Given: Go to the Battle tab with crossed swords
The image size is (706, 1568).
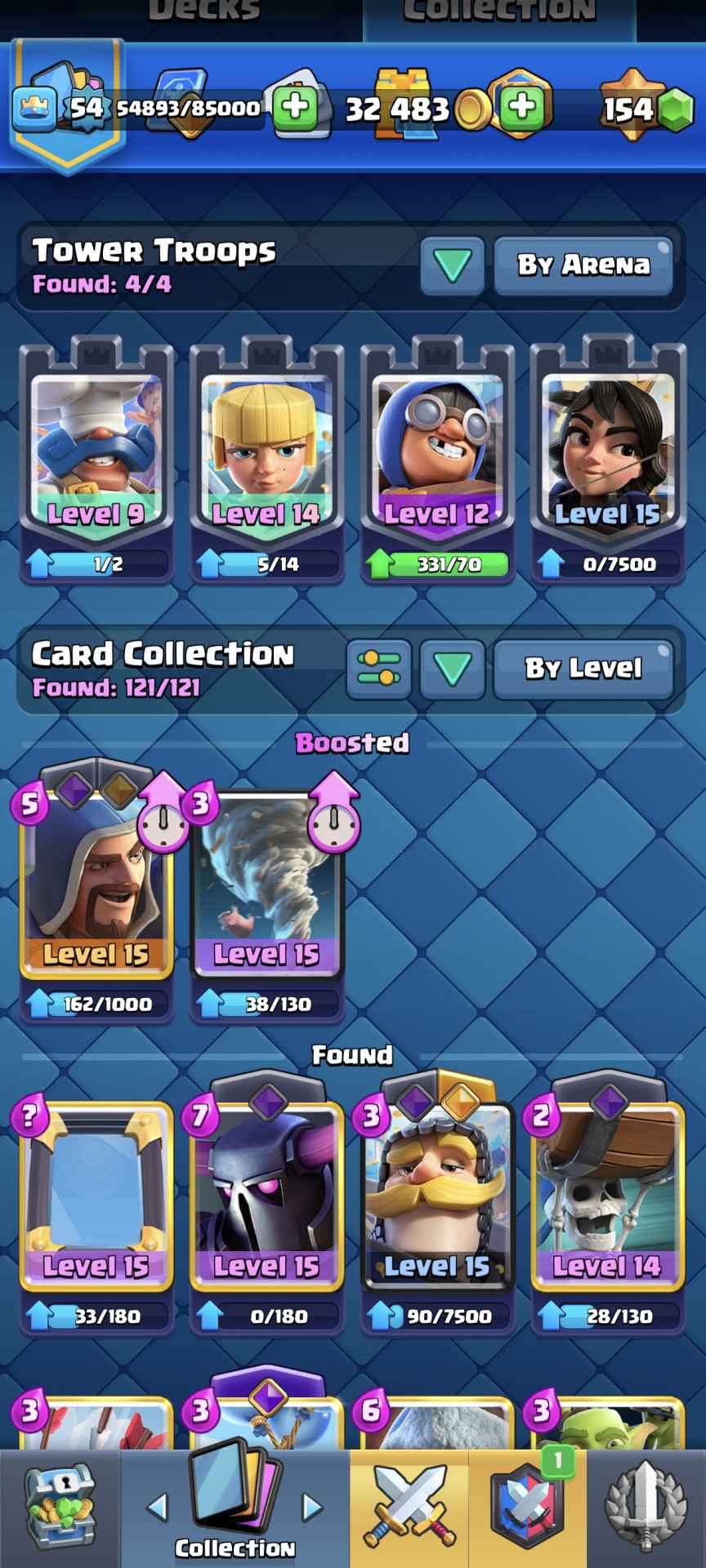Looking at the screenshot, I should pos(409,1509).
